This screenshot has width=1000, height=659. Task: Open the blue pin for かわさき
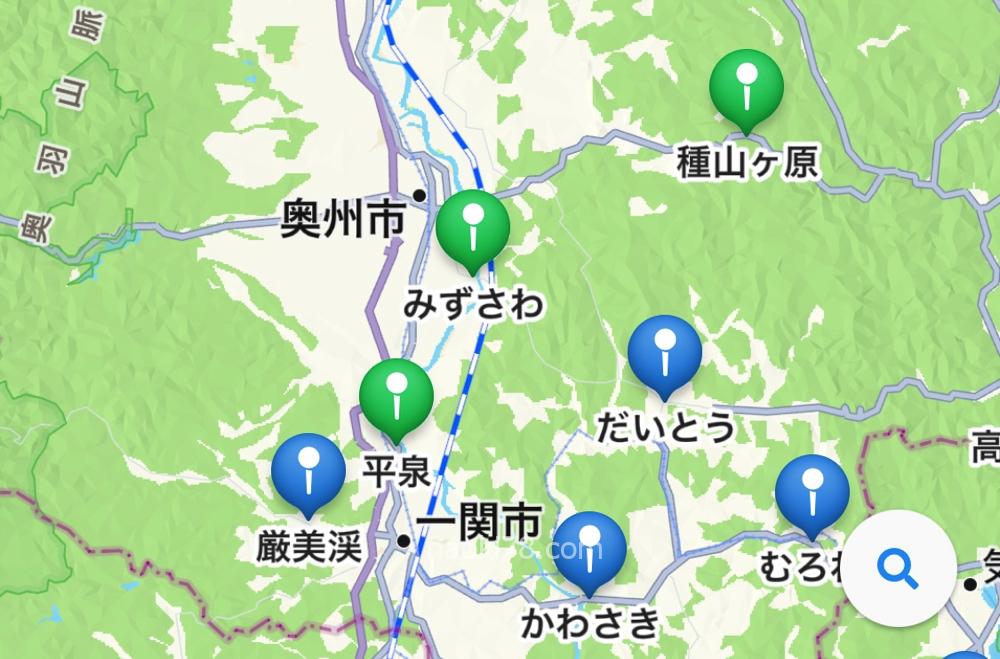click(x=590, y=550)
